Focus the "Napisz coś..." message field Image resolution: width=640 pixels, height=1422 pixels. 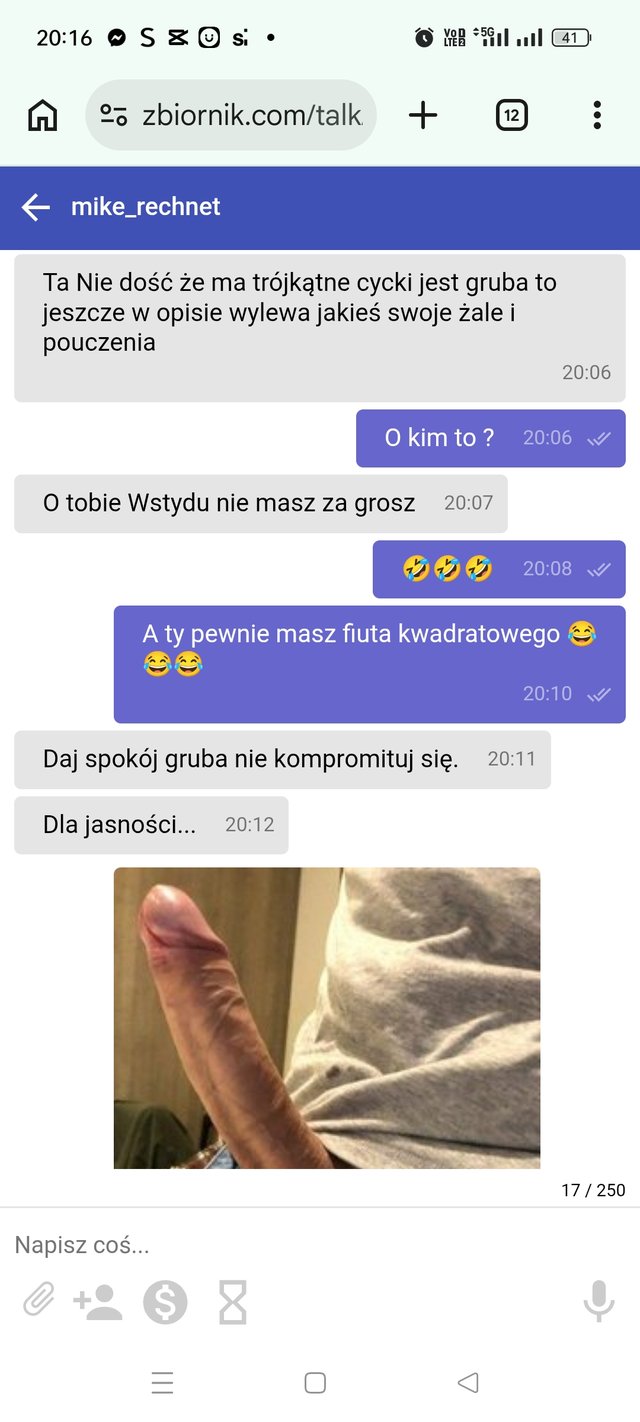(x=300, y=1246)
